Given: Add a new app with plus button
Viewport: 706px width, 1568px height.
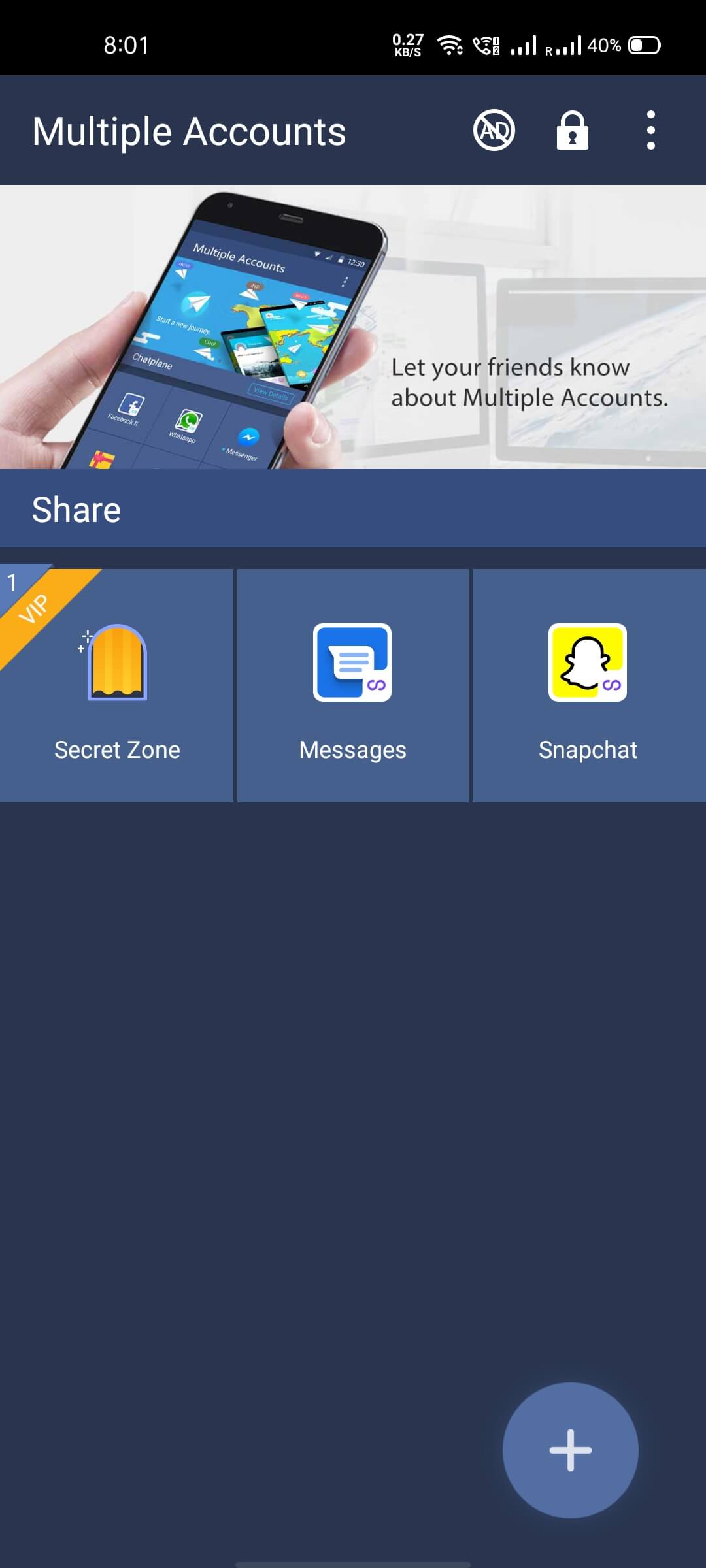Looking at the screenshot, I should tap(570, 1450).
